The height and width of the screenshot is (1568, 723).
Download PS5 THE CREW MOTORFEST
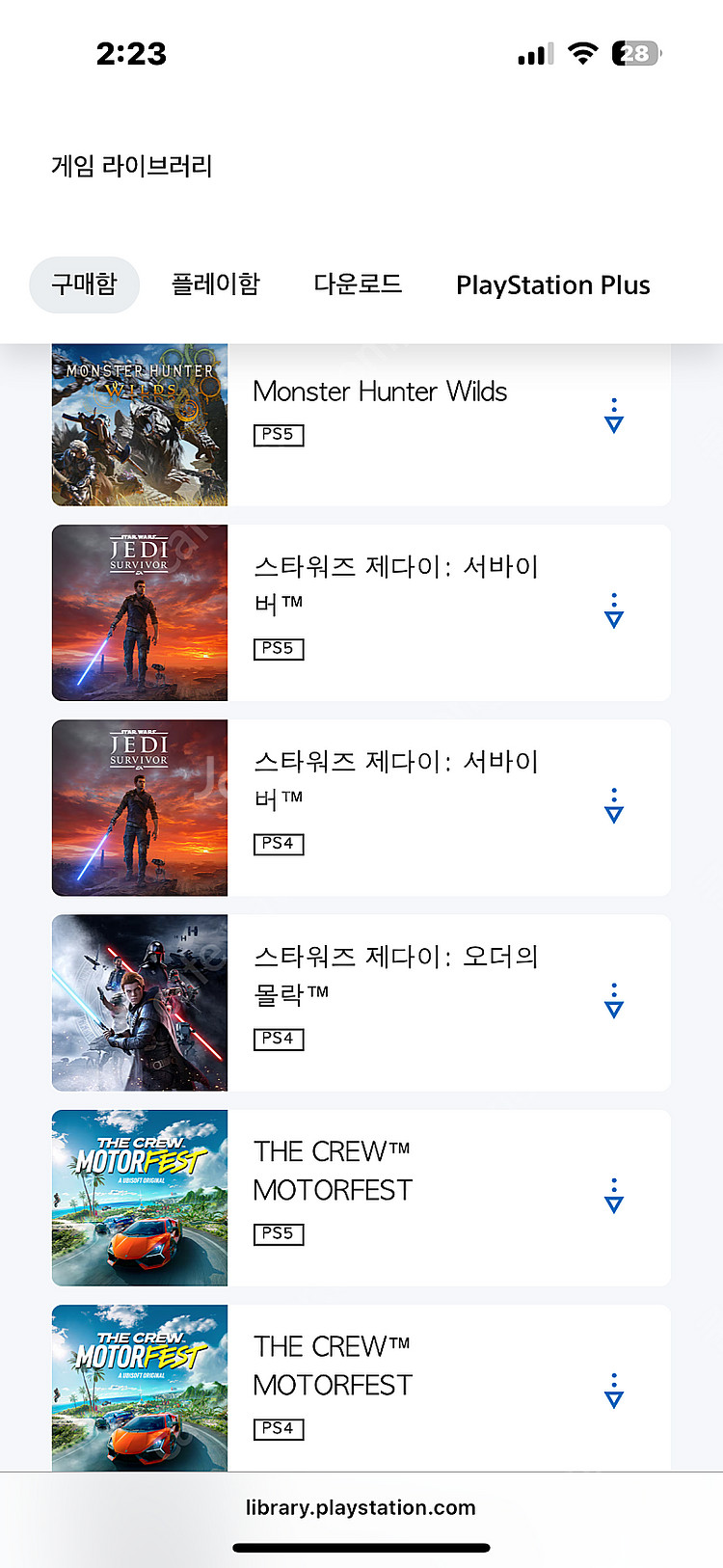coord(614,1197)
